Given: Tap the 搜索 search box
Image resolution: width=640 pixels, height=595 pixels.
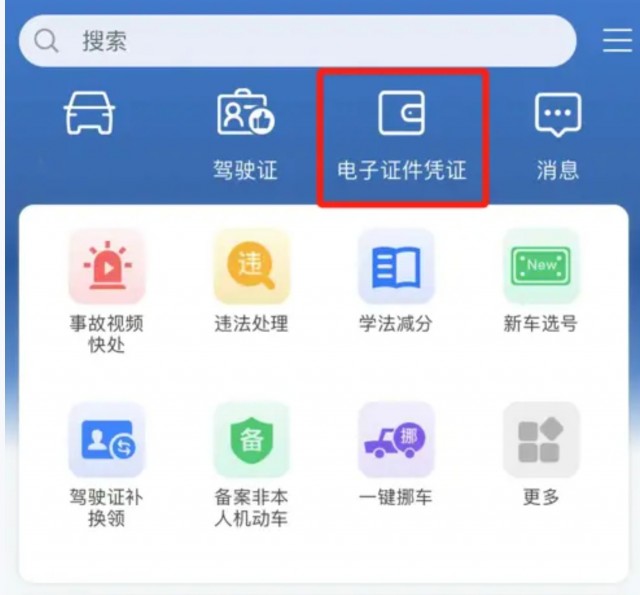Looking at the screenshot, I should pos(298,41).
